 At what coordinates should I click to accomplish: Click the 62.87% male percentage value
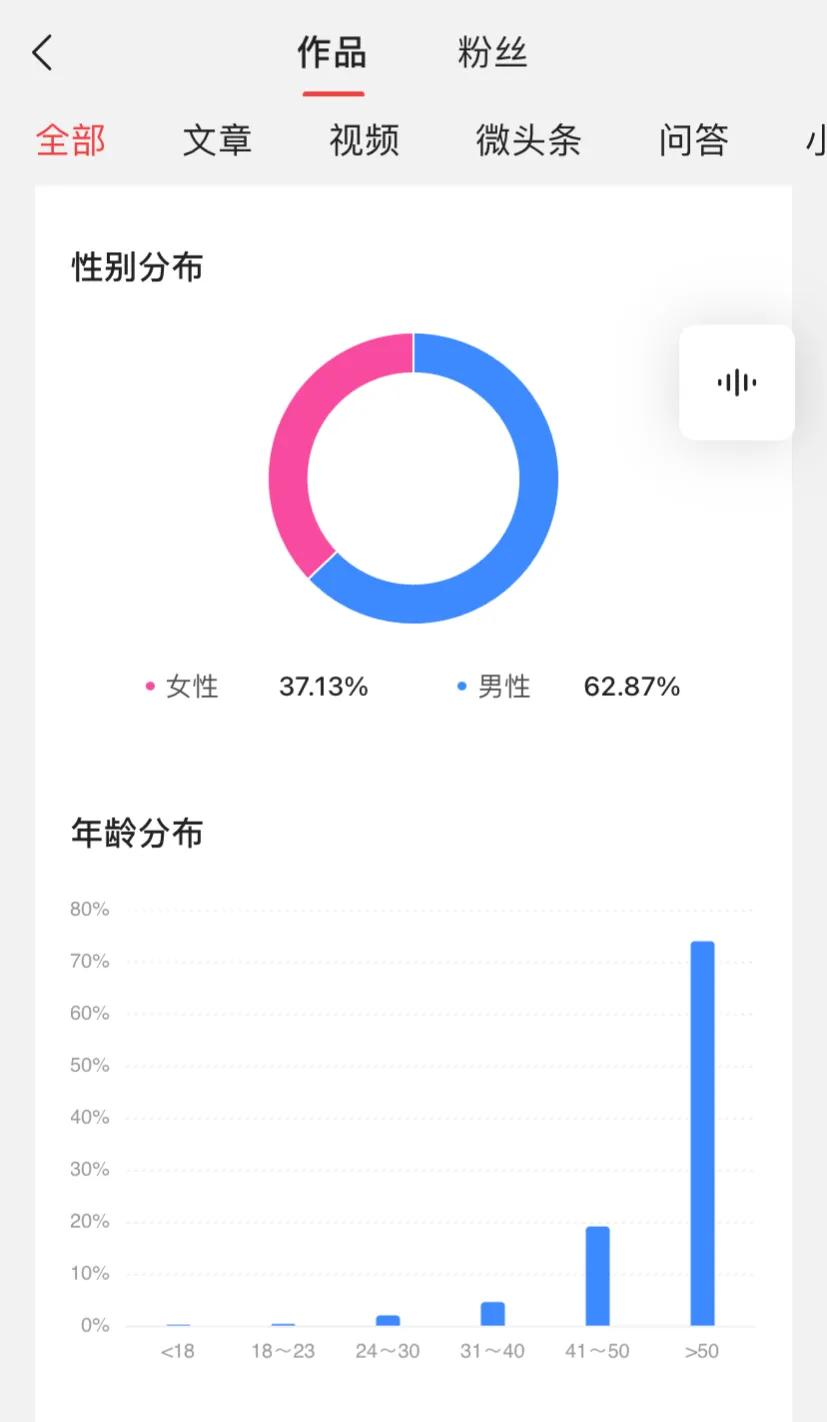(x=632, y=686)
